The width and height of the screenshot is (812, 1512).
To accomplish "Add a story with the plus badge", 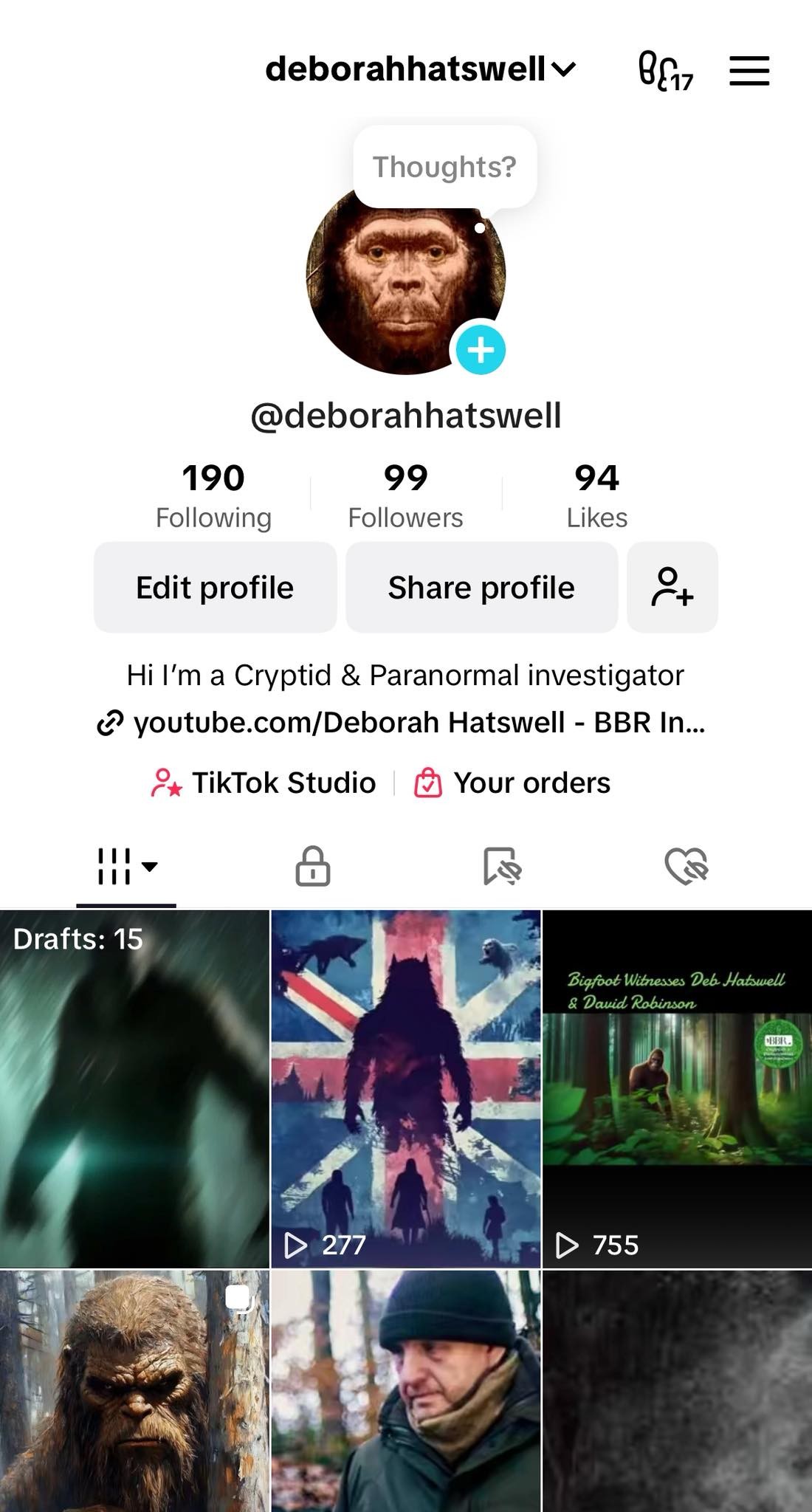I will pos(481,349).
